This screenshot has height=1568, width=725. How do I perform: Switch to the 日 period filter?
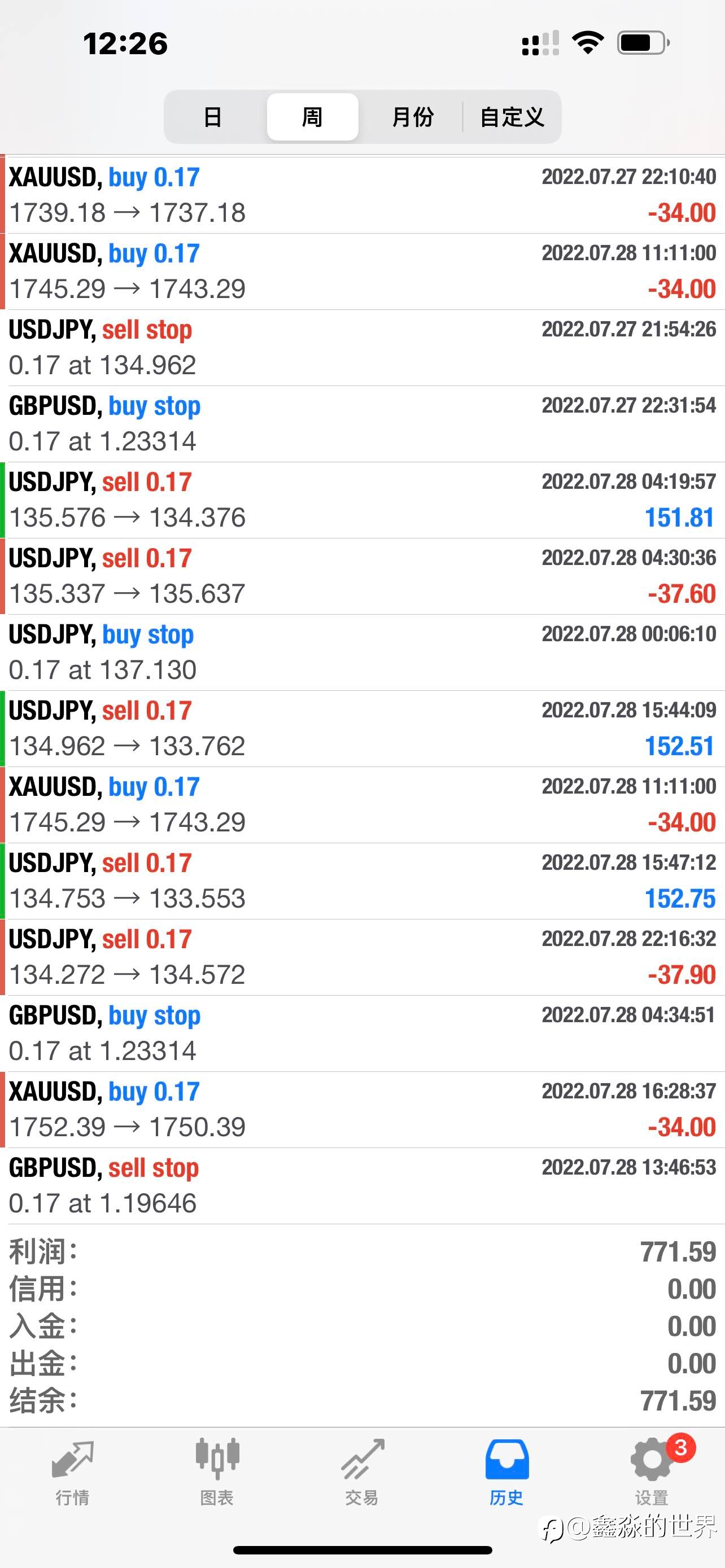(x=213, y=117)
